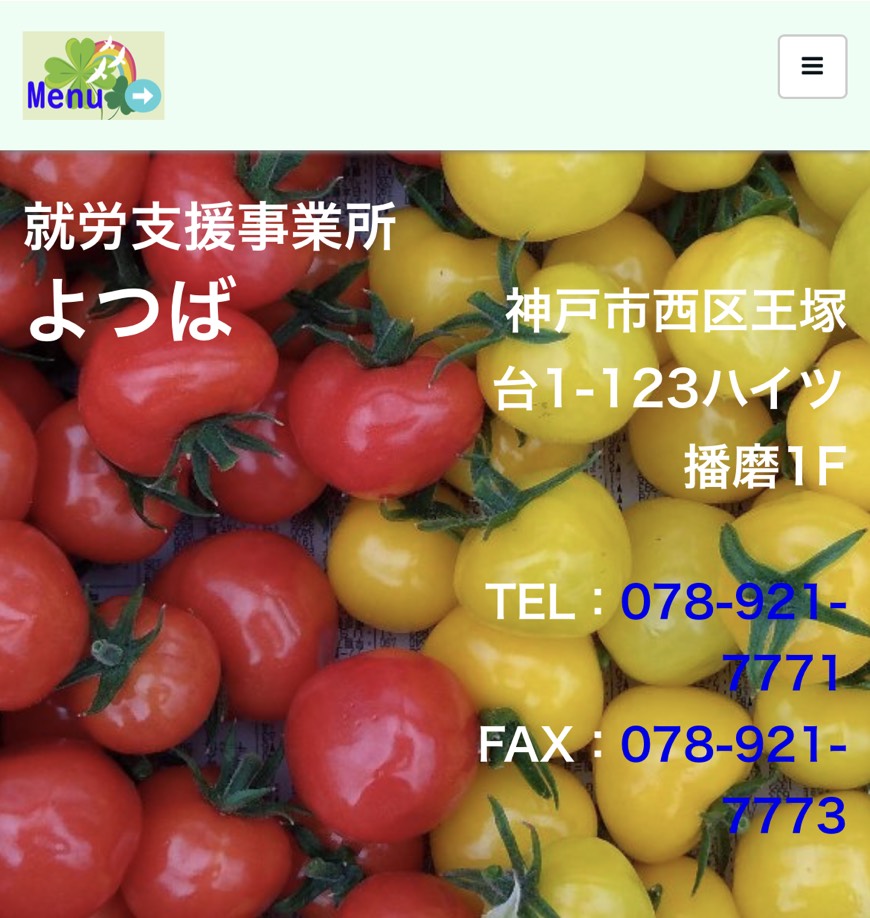The height and width of the screenshot is (918, 870).
Task: Call the TEL number 078-921-7771
Action: click(x=733, y=603)
